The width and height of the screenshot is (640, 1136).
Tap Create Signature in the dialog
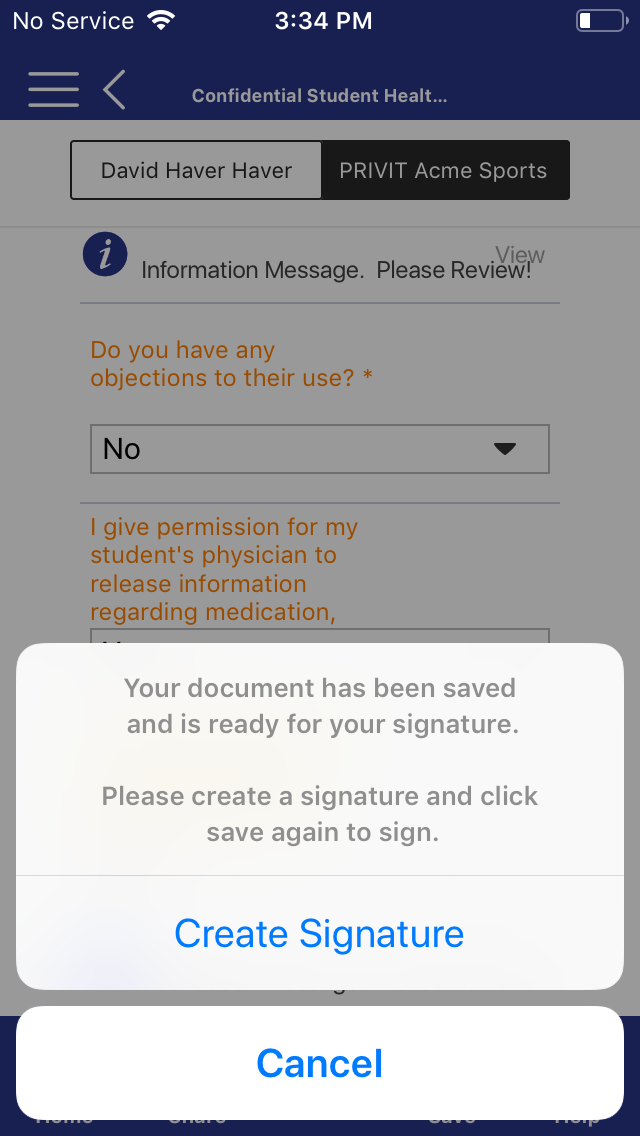[x=320, y=932]
